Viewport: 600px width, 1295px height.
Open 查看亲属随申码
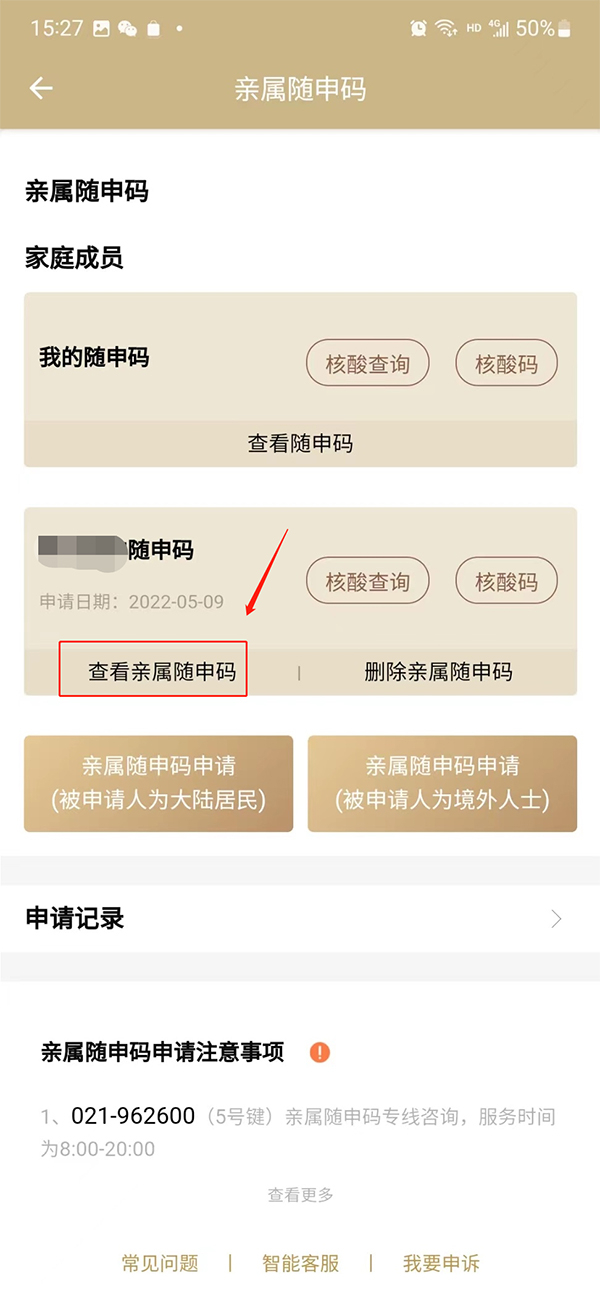pyautogui.click(x=162, y=672)
